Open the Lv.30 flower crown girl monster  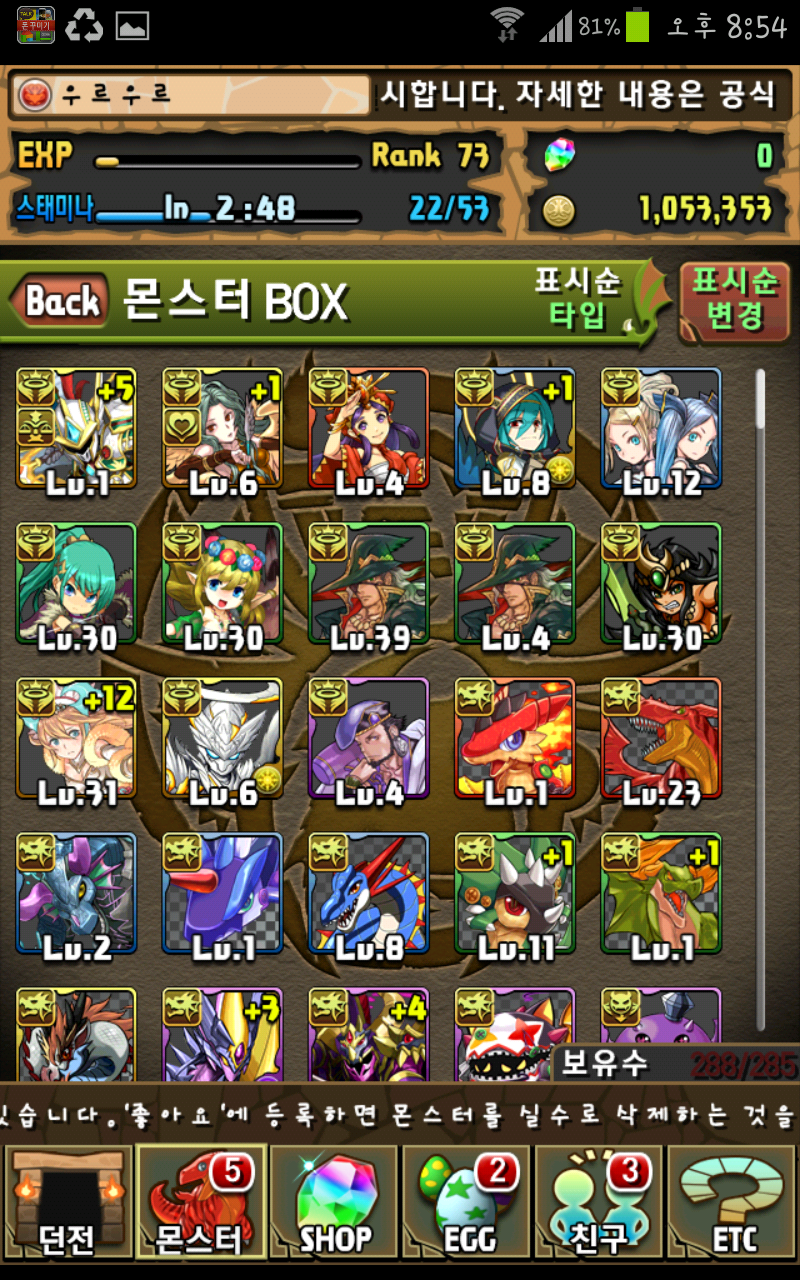click(x=222, y=584)
